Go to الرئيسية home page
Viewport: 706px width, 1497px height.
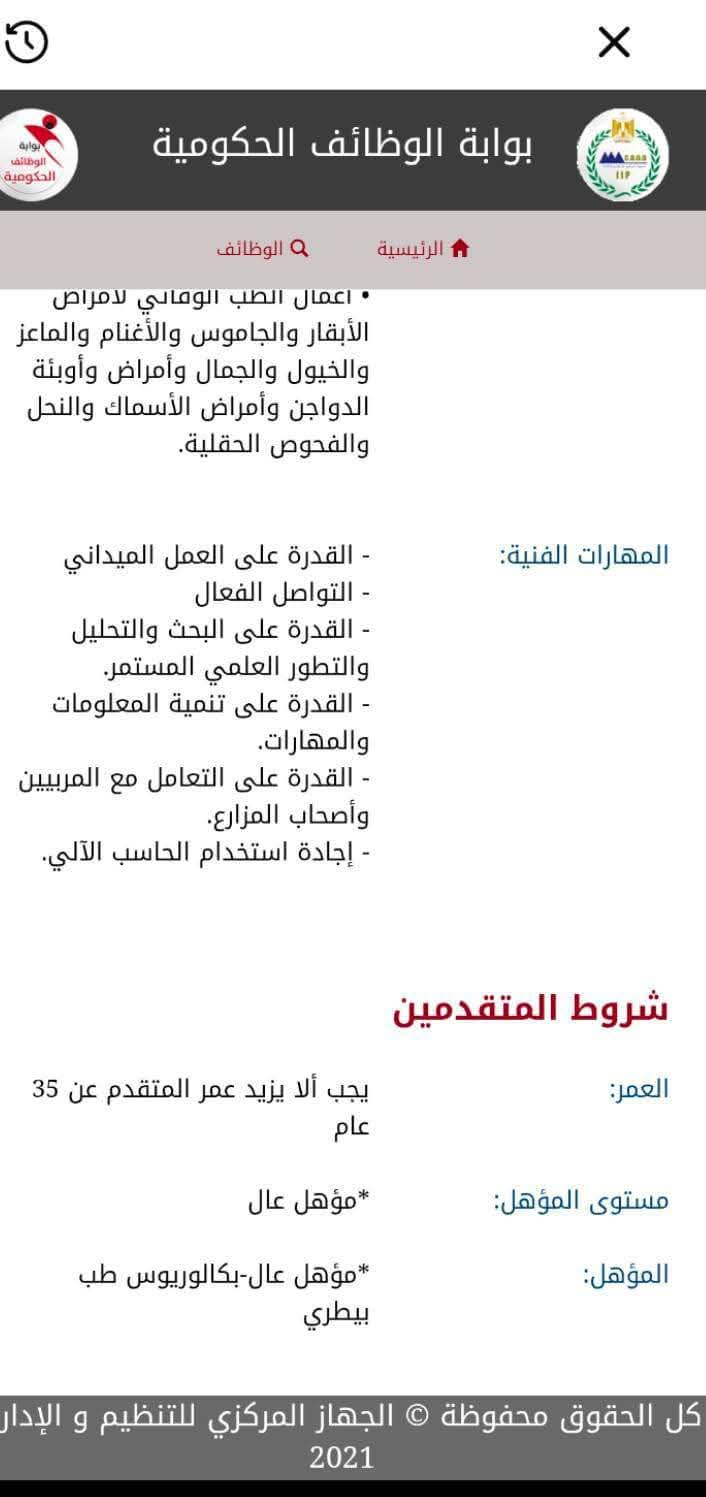423,249
